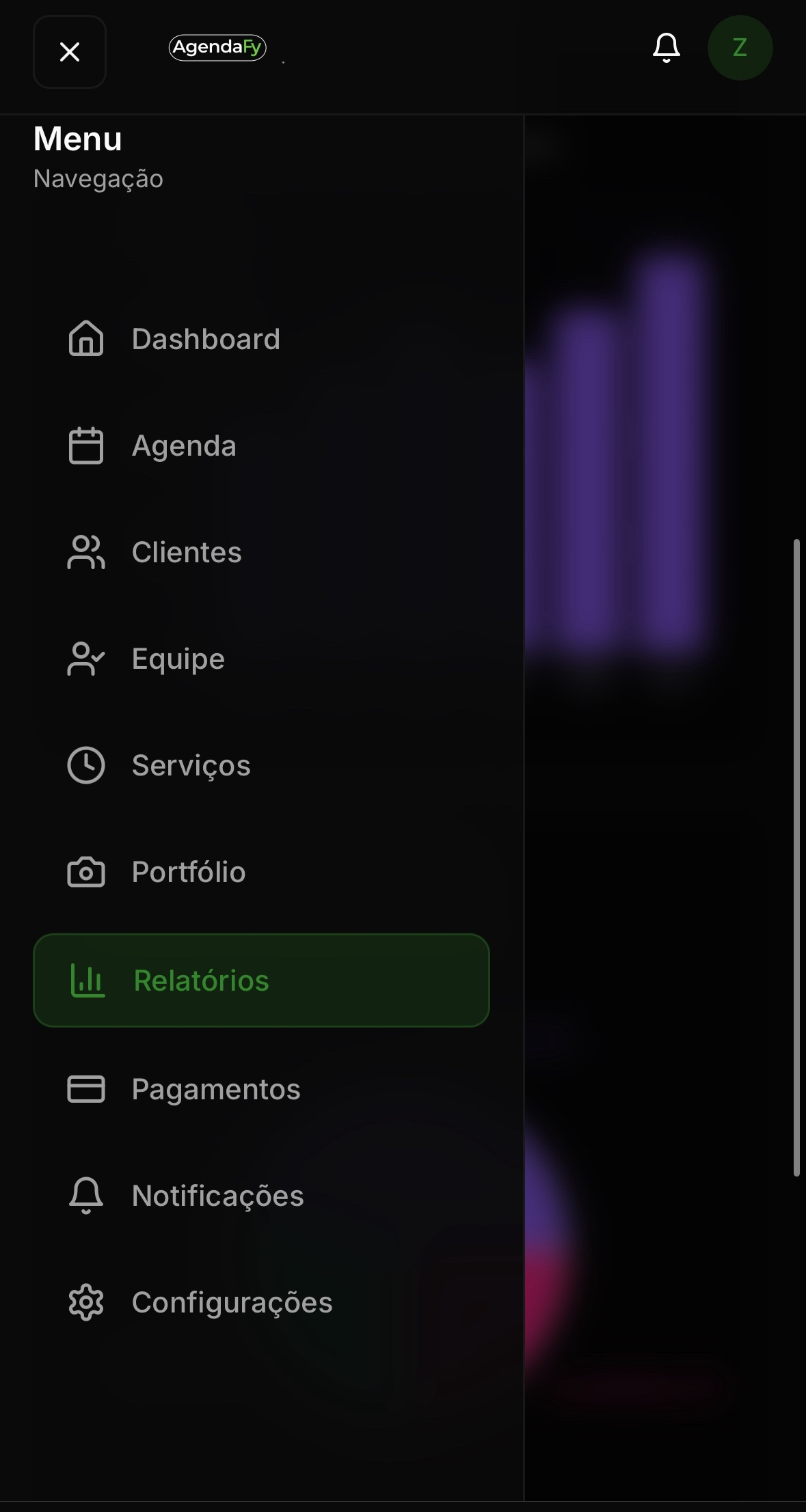Close the navigation menu
Image resolution: width=806 pixels, height=1512 pixels.
coord(70,52)
